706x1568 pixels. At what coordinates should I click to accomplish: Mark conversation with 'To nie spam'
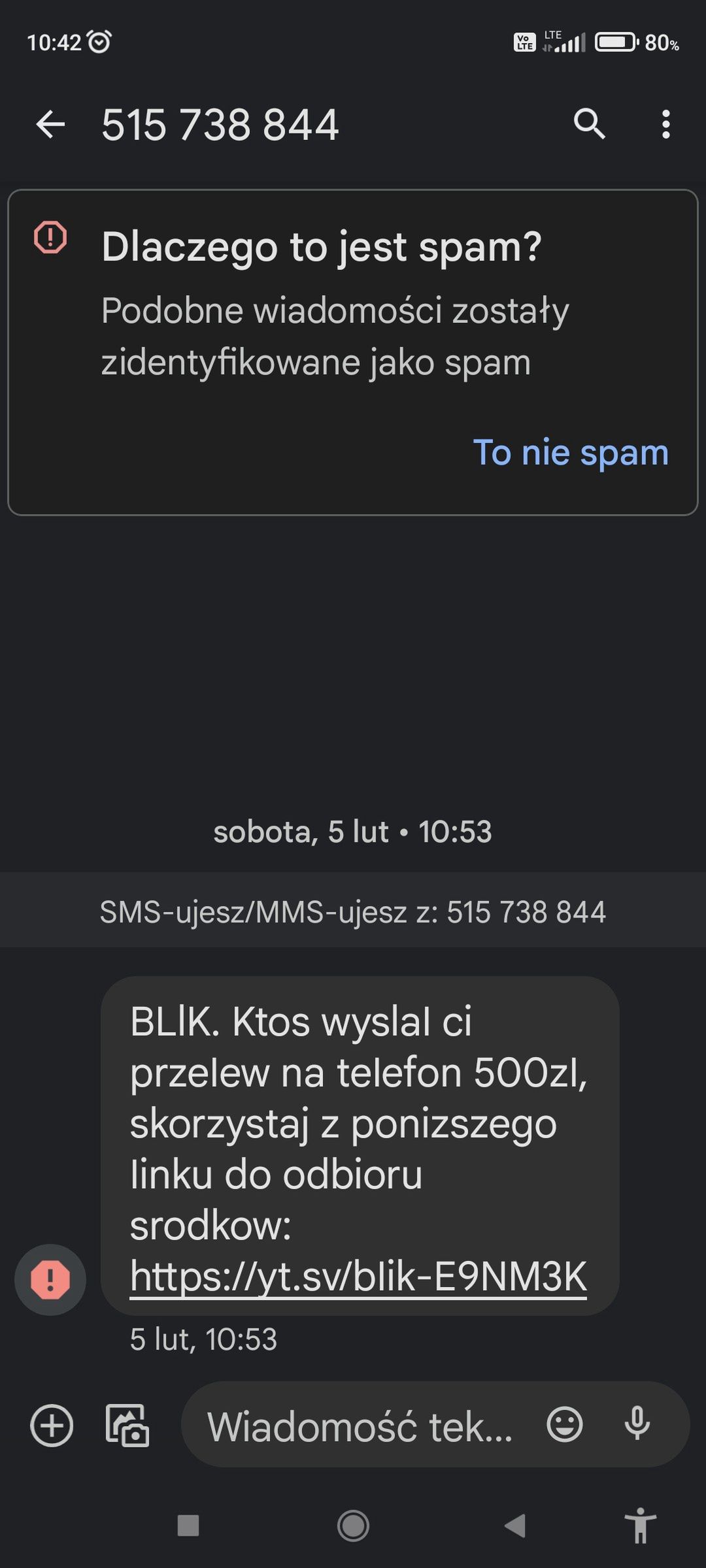pyautogui.click(x=571, y=452)
